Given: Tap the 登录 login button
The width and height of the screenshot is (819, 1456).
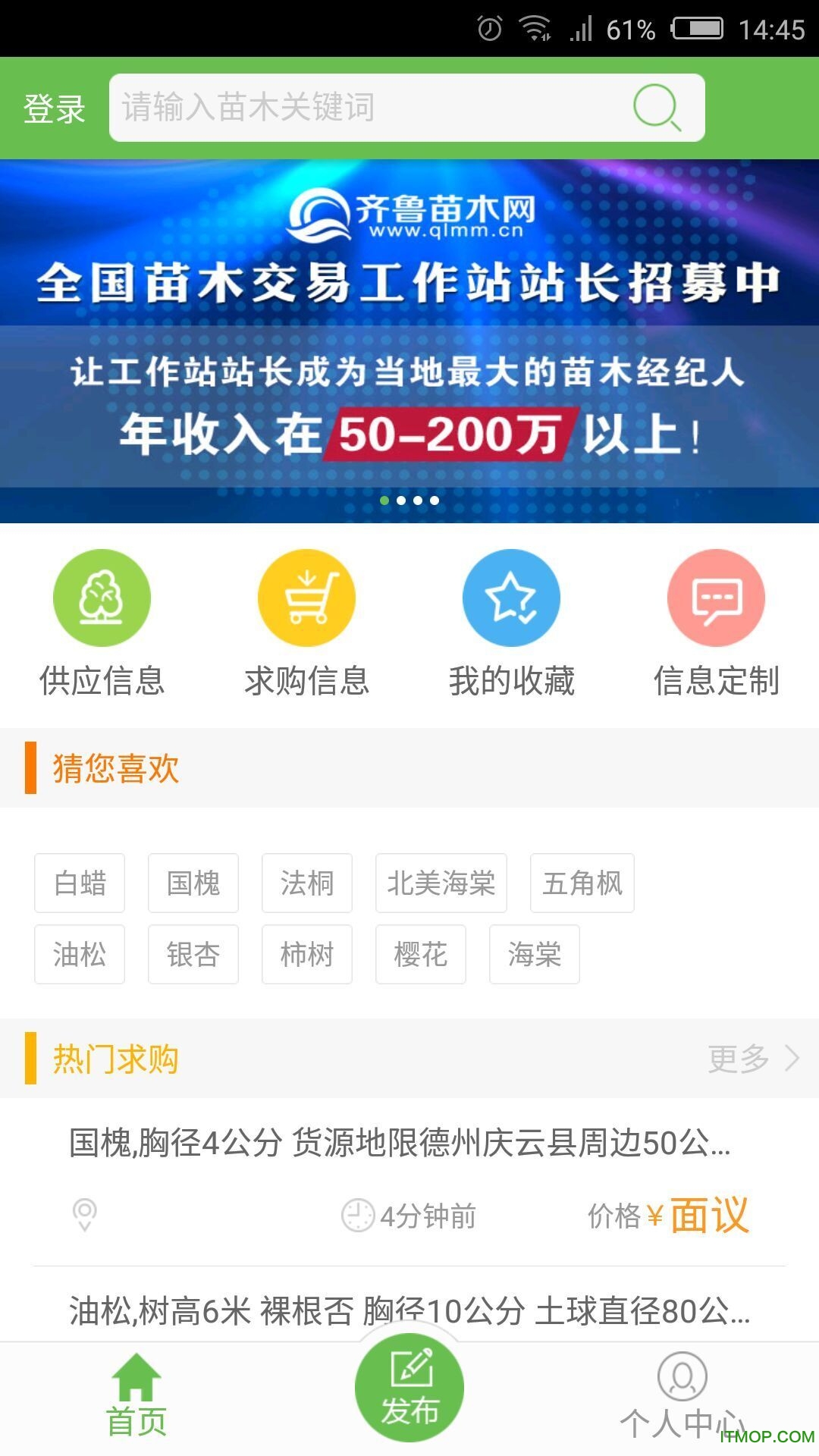Looking at the screenshot, I should point(53,106).
